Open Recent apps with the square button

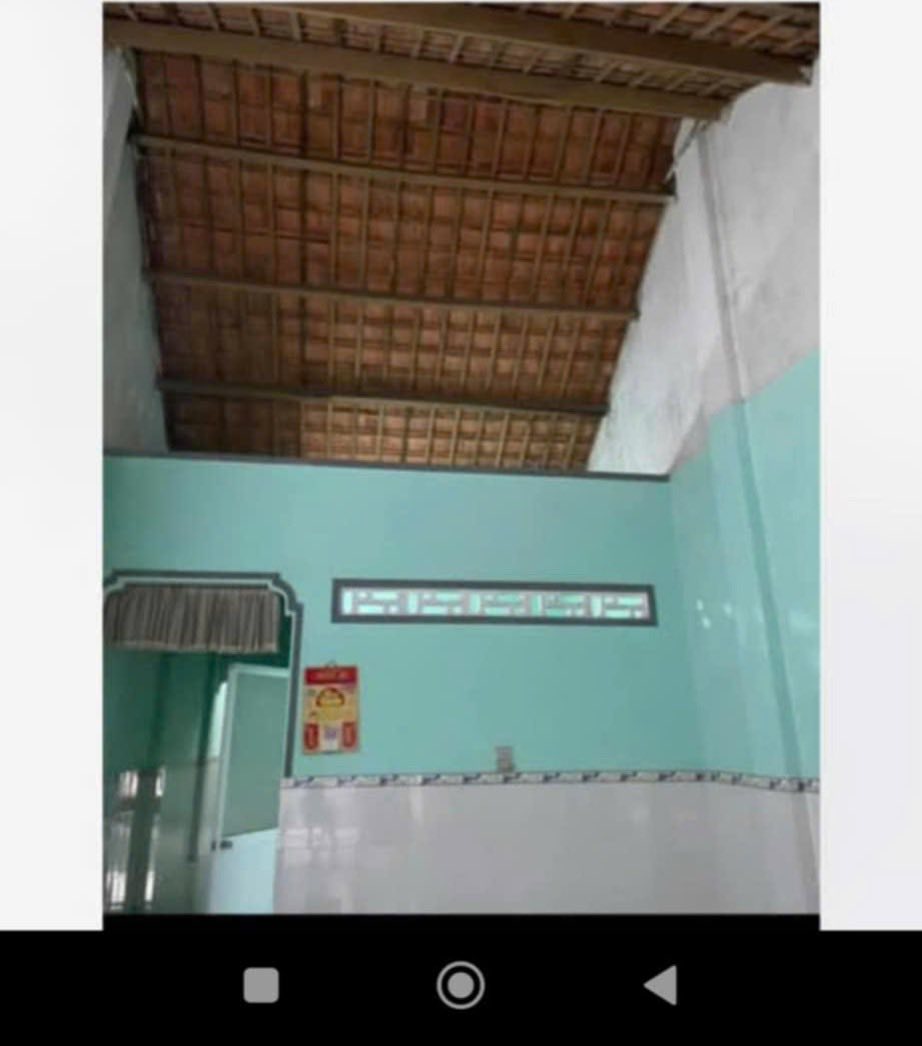[260, 986]
